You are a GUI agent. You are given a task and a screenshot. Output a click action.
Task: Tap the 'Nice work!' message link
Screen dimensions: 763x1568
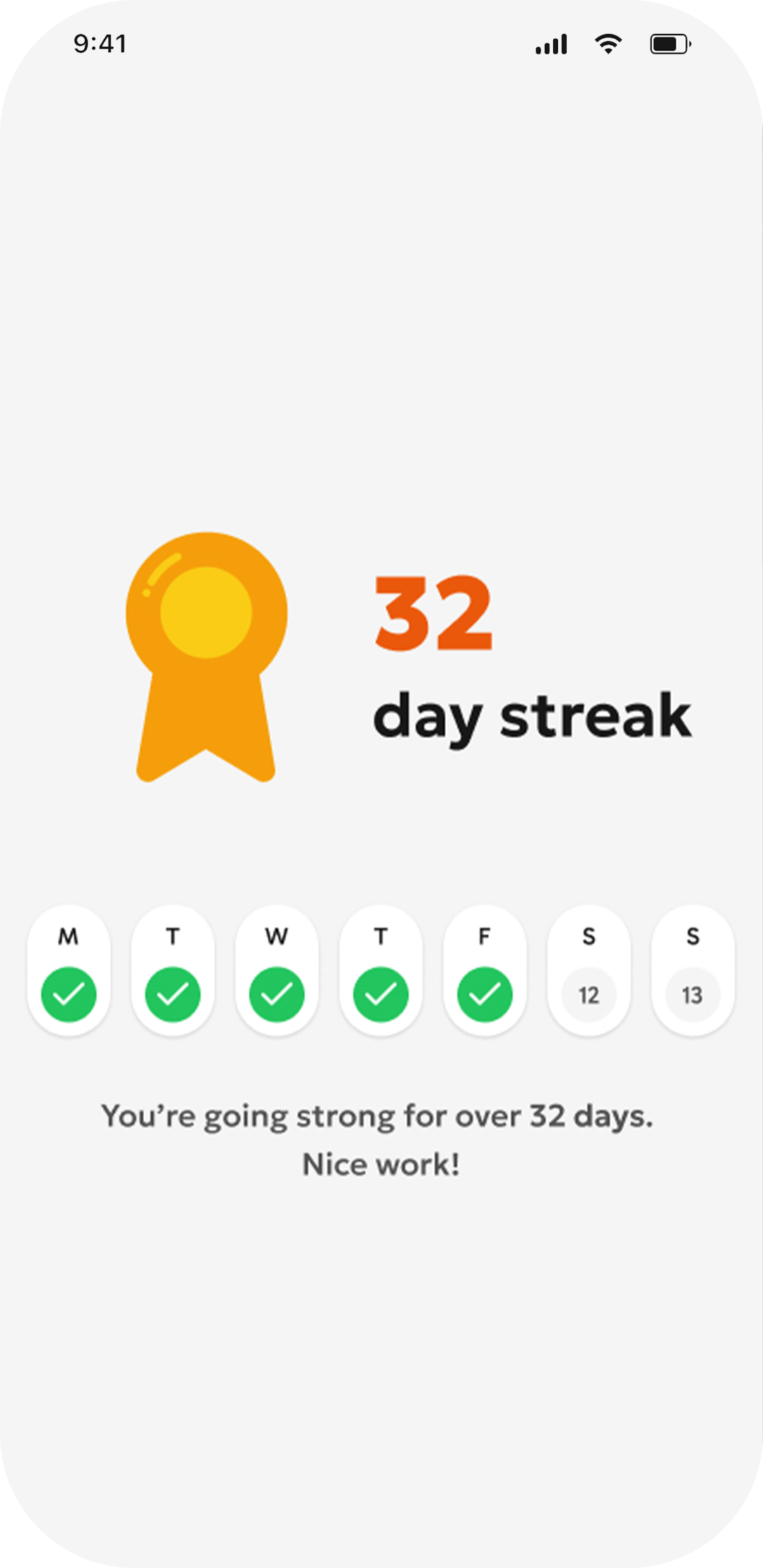[380, 1163]
